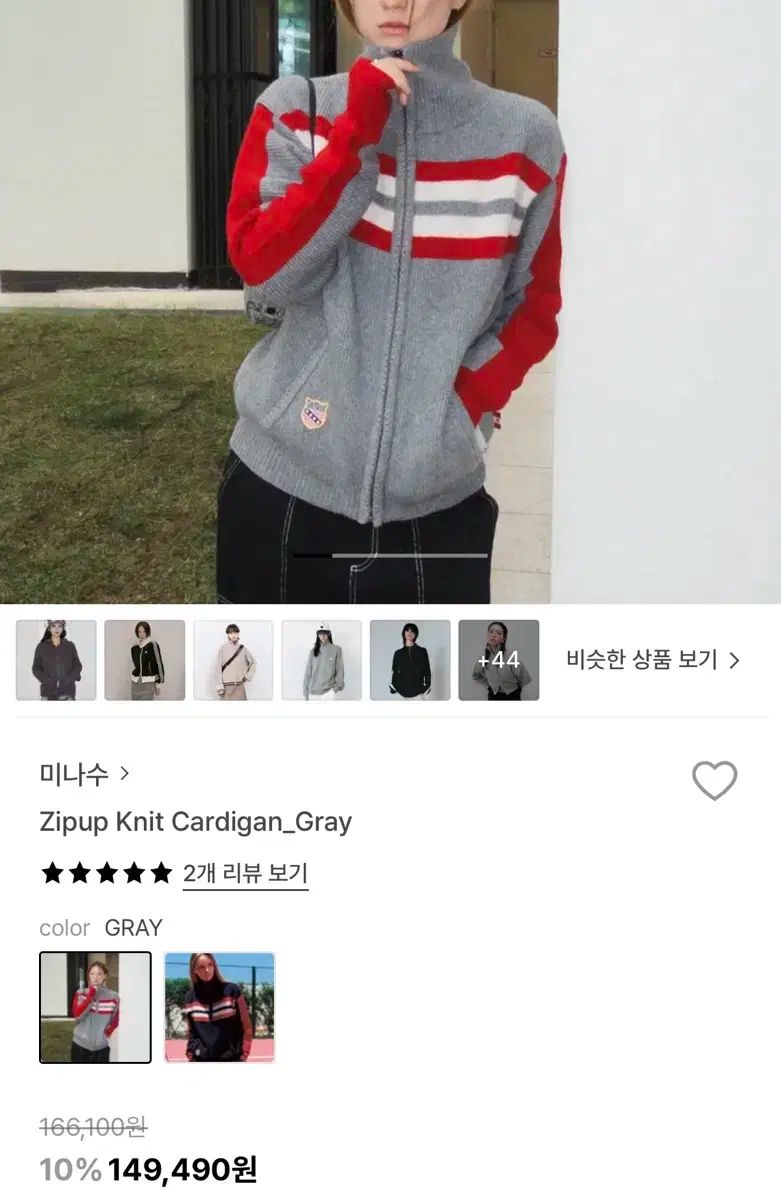Open similar item with black half-zip top

(410, 660)
